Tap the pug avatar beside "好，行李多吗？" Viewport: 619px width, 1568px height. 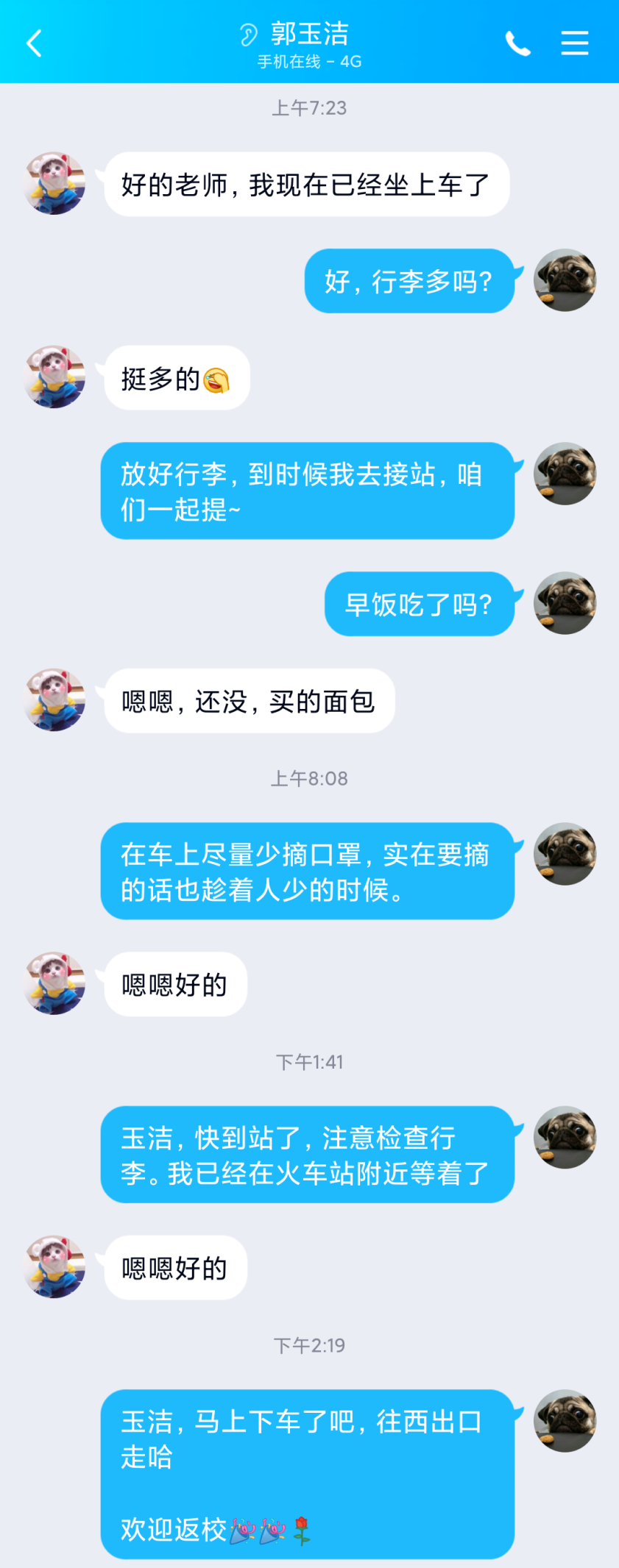coord(565,280)
